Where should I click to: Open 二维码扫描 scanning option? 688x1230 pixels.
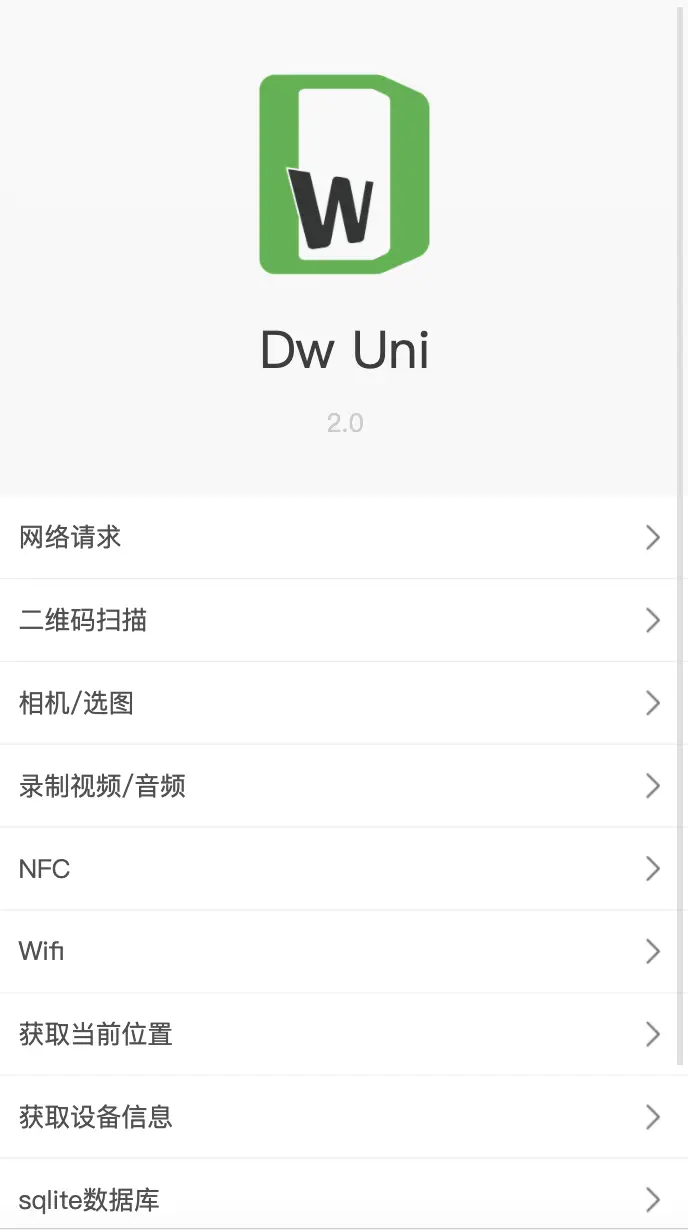click(340, 620)
